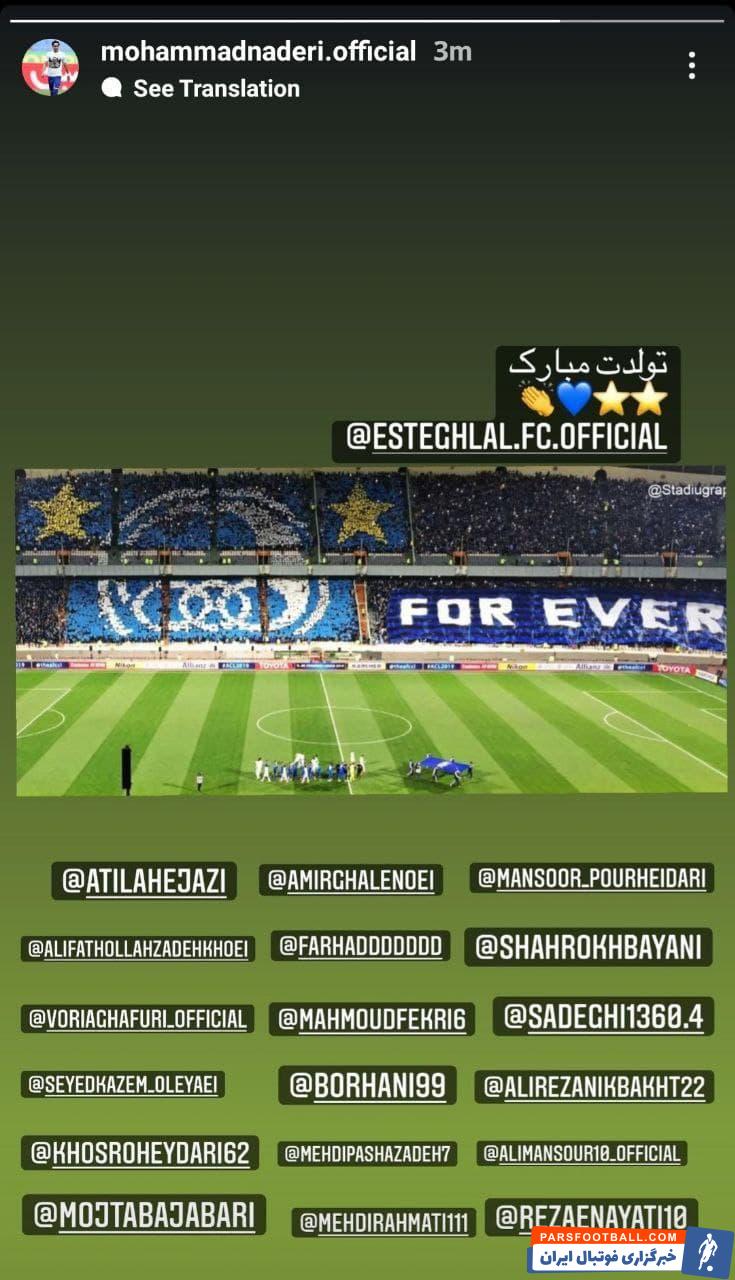
Task: Open the @VORIAGHAFURI_OFFICIAL mention
Action: click(137, 1019)
